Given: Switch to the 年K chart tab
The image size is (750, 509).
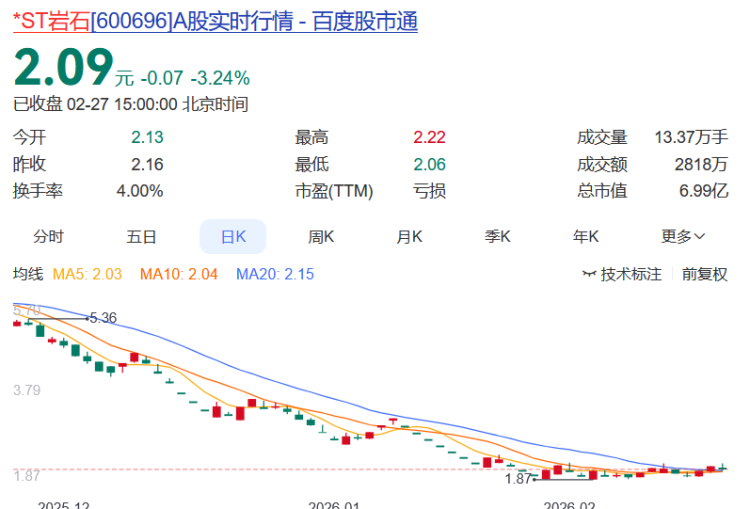Looking at the screenshot, I should coord(585,237).
